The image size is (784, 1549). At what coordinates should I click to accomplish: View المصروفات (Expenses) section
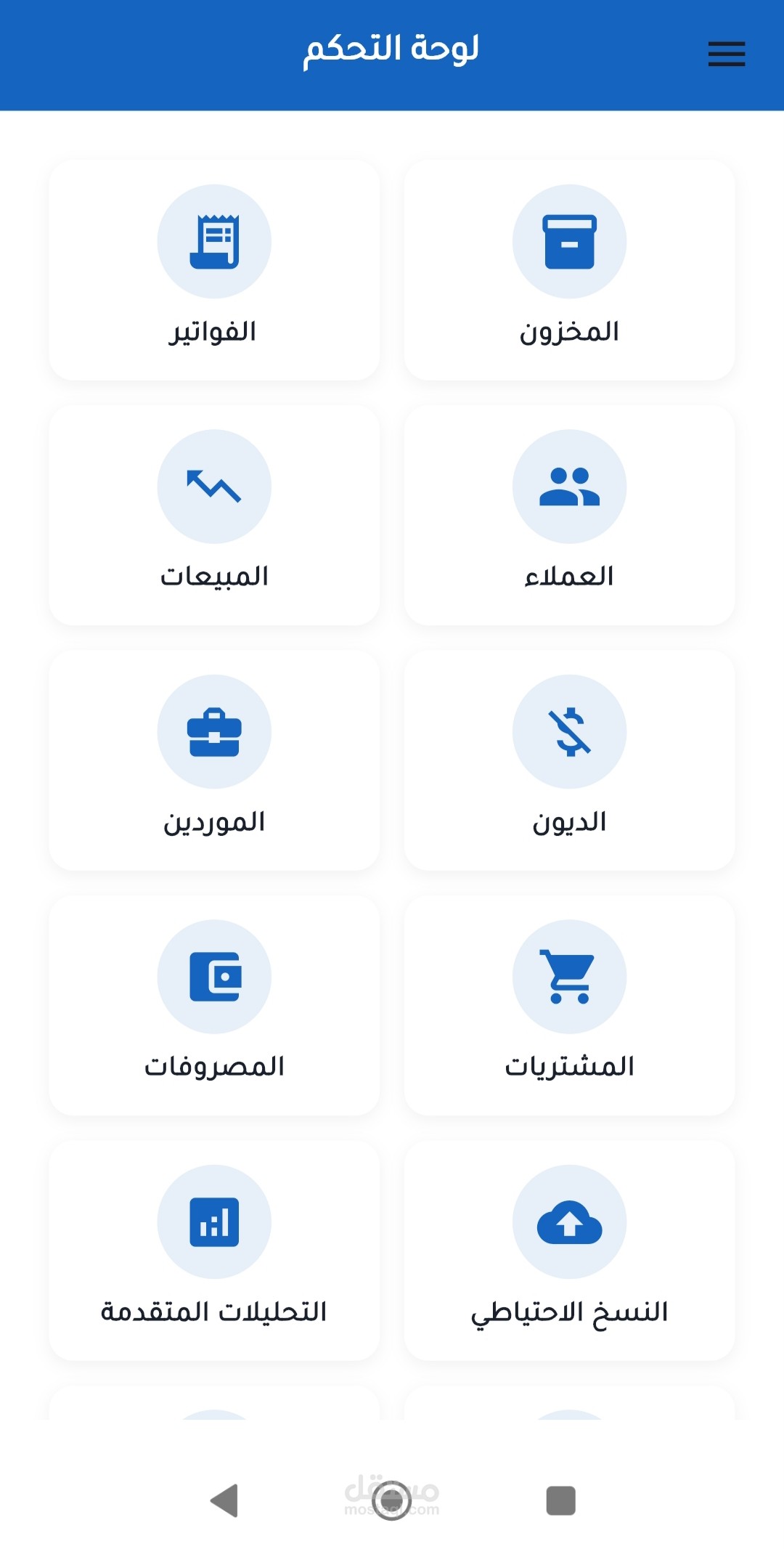pyautogui.click(x=214, y=1005)
